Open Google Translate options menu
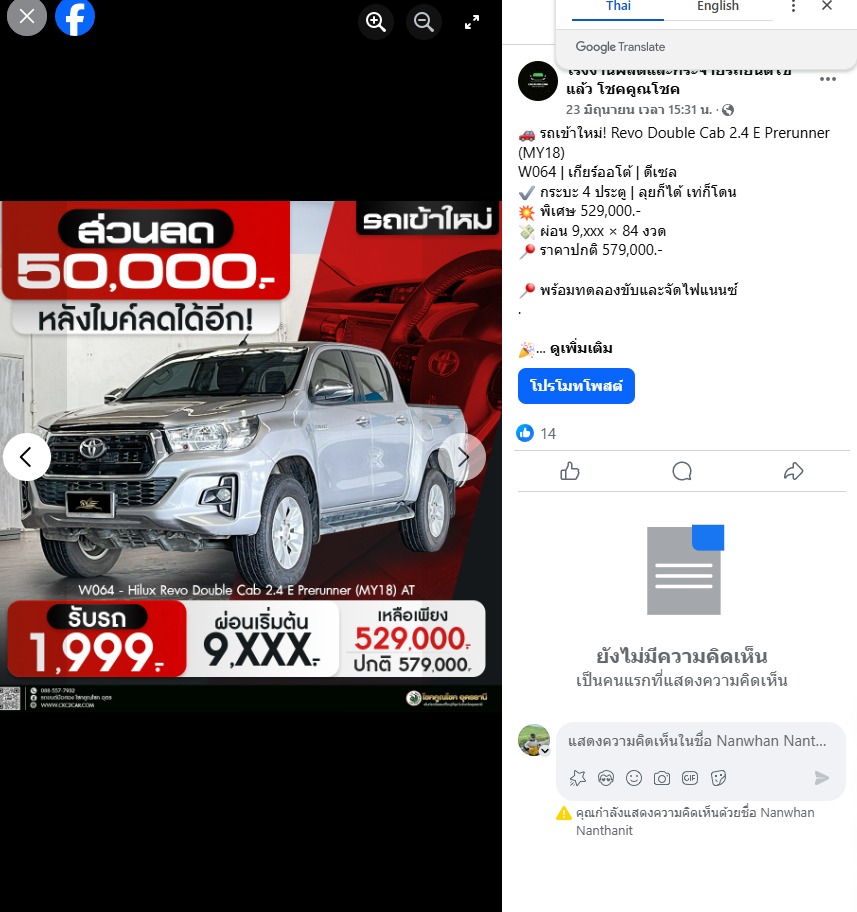The height and width of the screenshot is (912, 857). 794,7
